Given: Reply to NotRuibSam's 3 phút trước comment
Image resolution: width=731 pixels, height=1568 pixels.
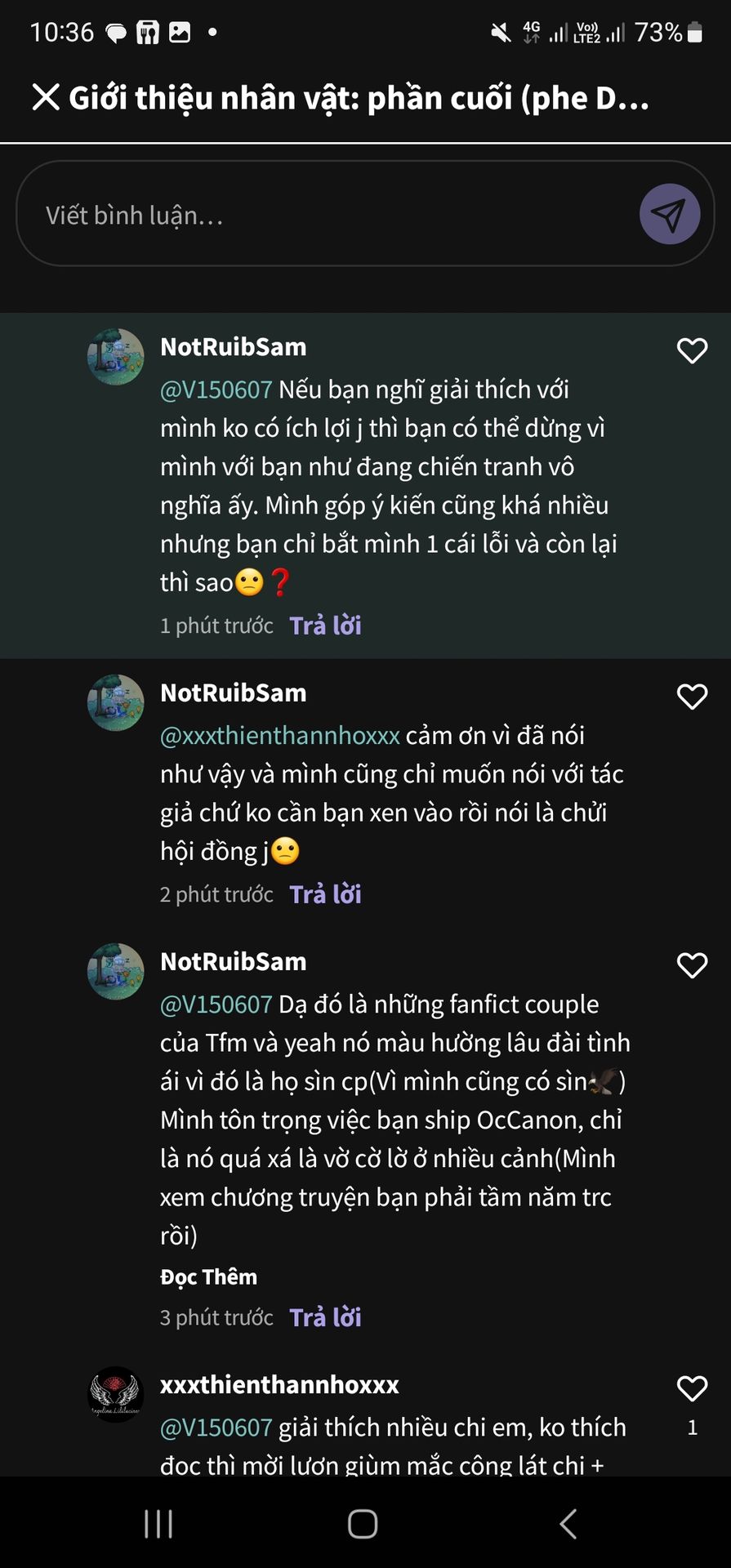Looking at the screenshot, I should pos(325,1317).
